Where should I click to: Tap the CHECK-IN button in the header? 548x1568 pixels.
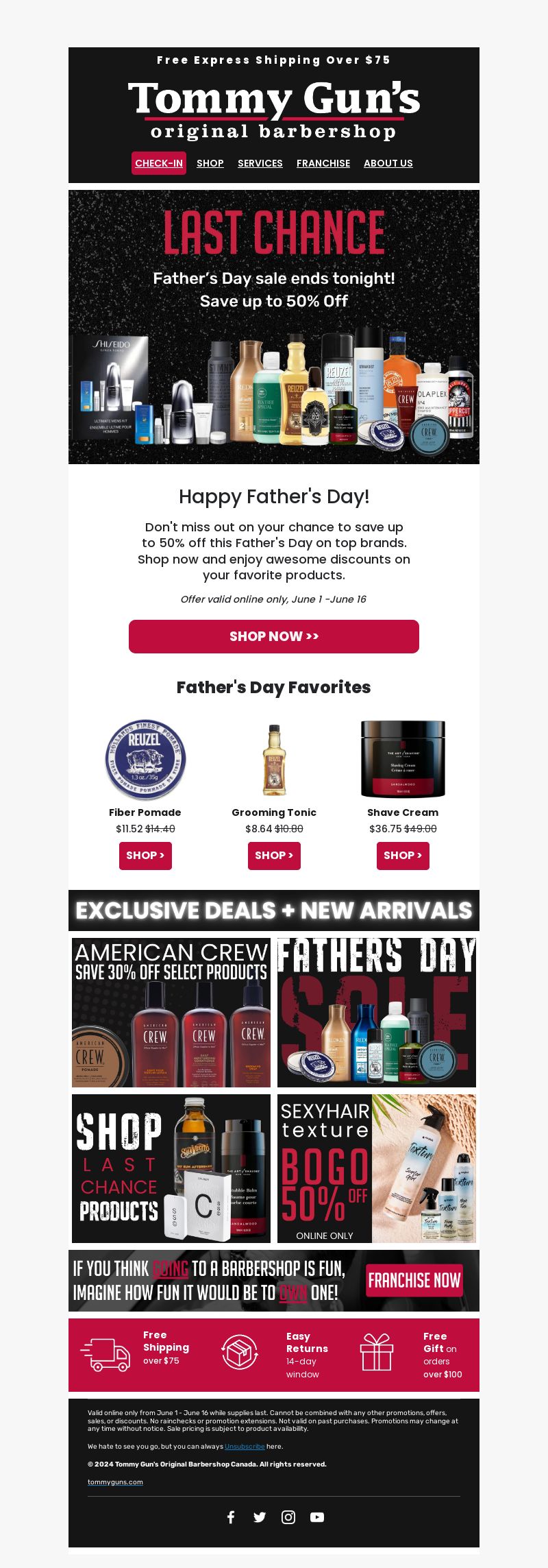[159, 163]
